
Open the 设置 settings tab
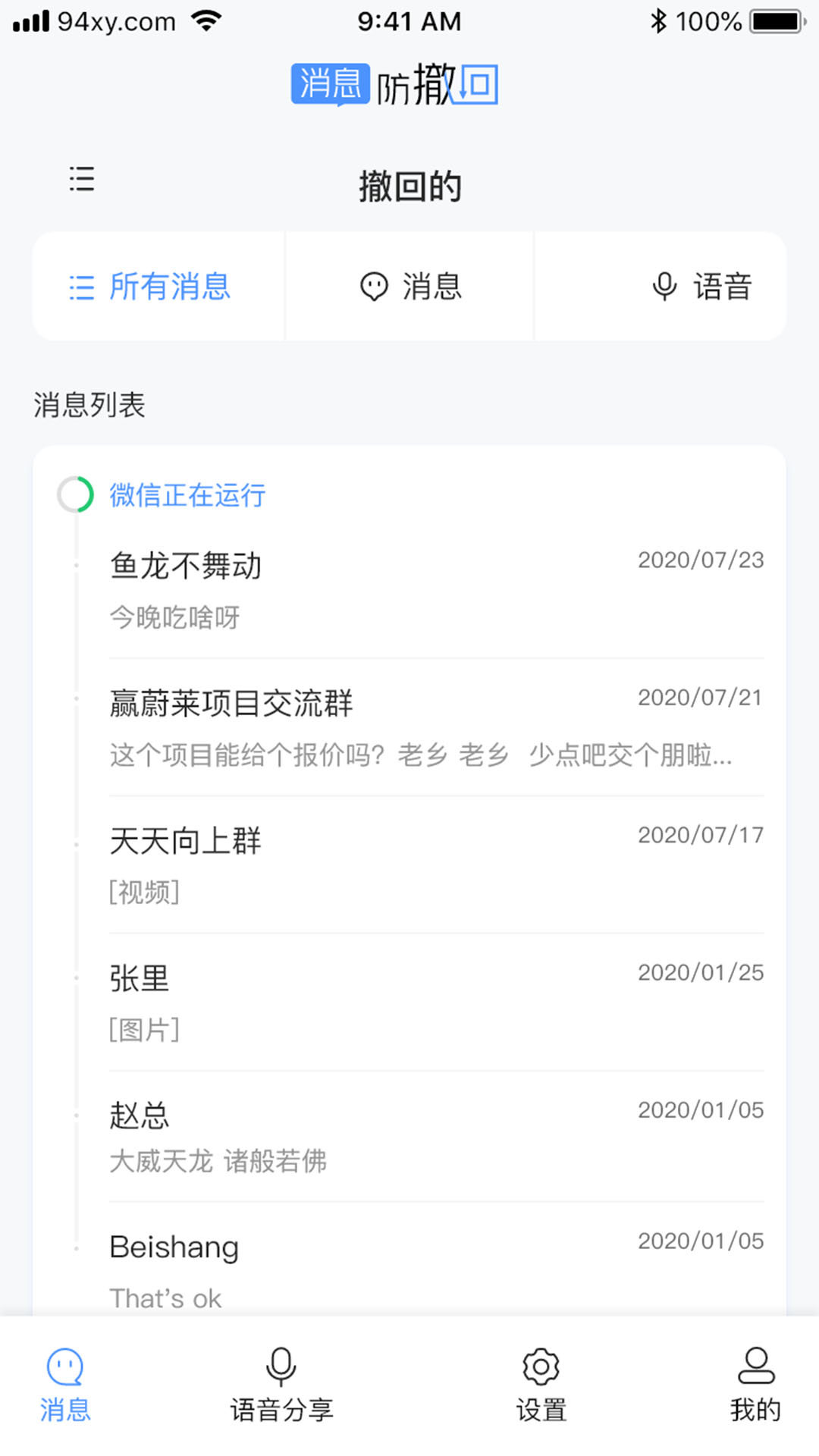[541, 1385]
